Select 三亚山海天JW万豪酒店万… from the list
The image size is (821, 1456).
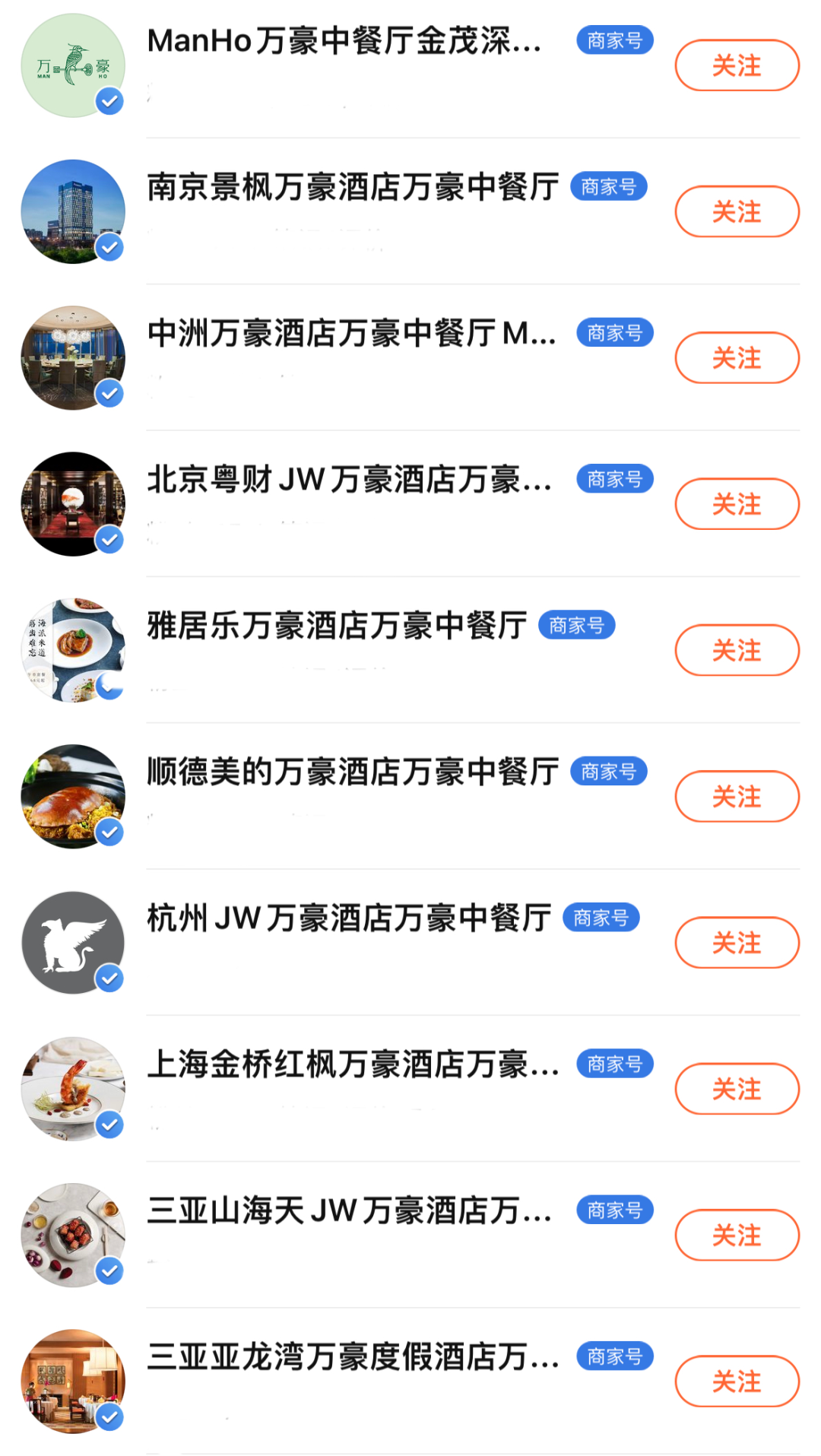click(349, 1210)
